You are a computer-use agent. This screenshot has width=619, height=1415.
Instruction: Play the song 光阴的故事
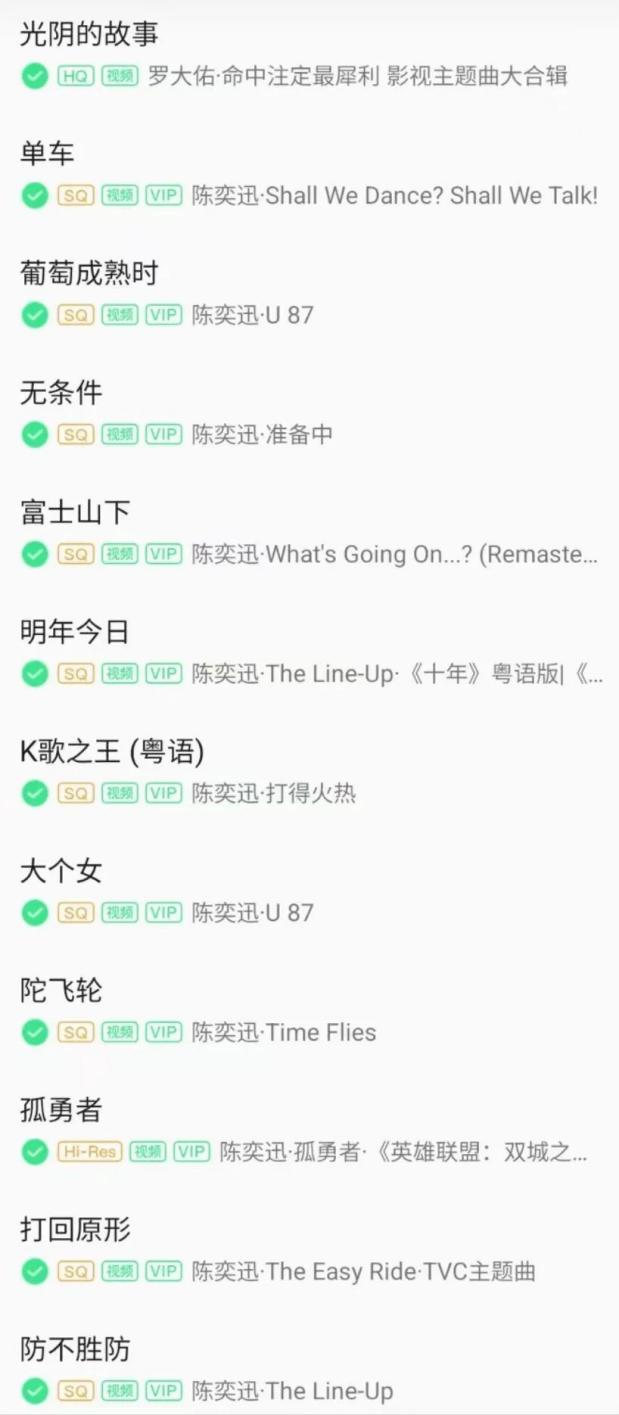88,34
